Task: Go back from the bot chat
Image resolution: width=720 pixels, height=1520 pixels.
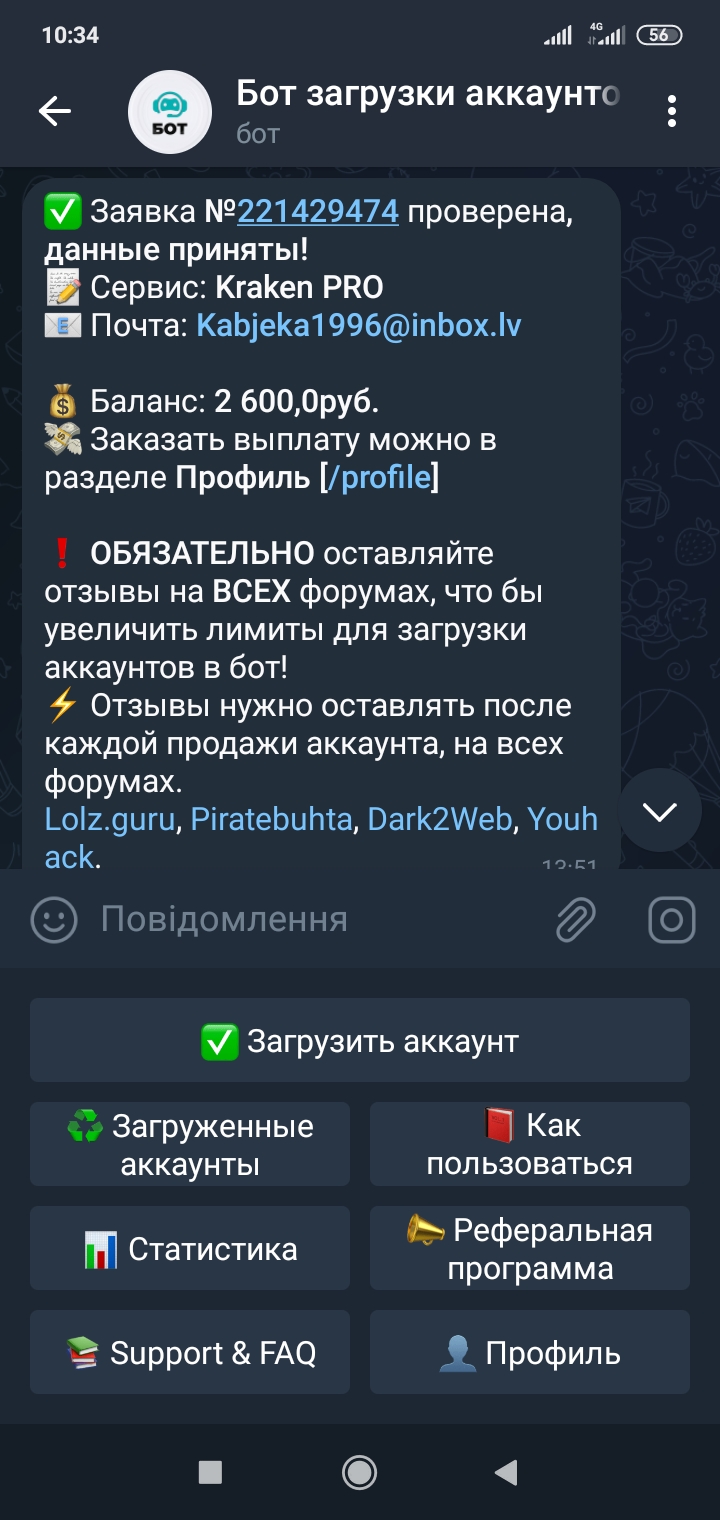Action: tap(55, 111)
